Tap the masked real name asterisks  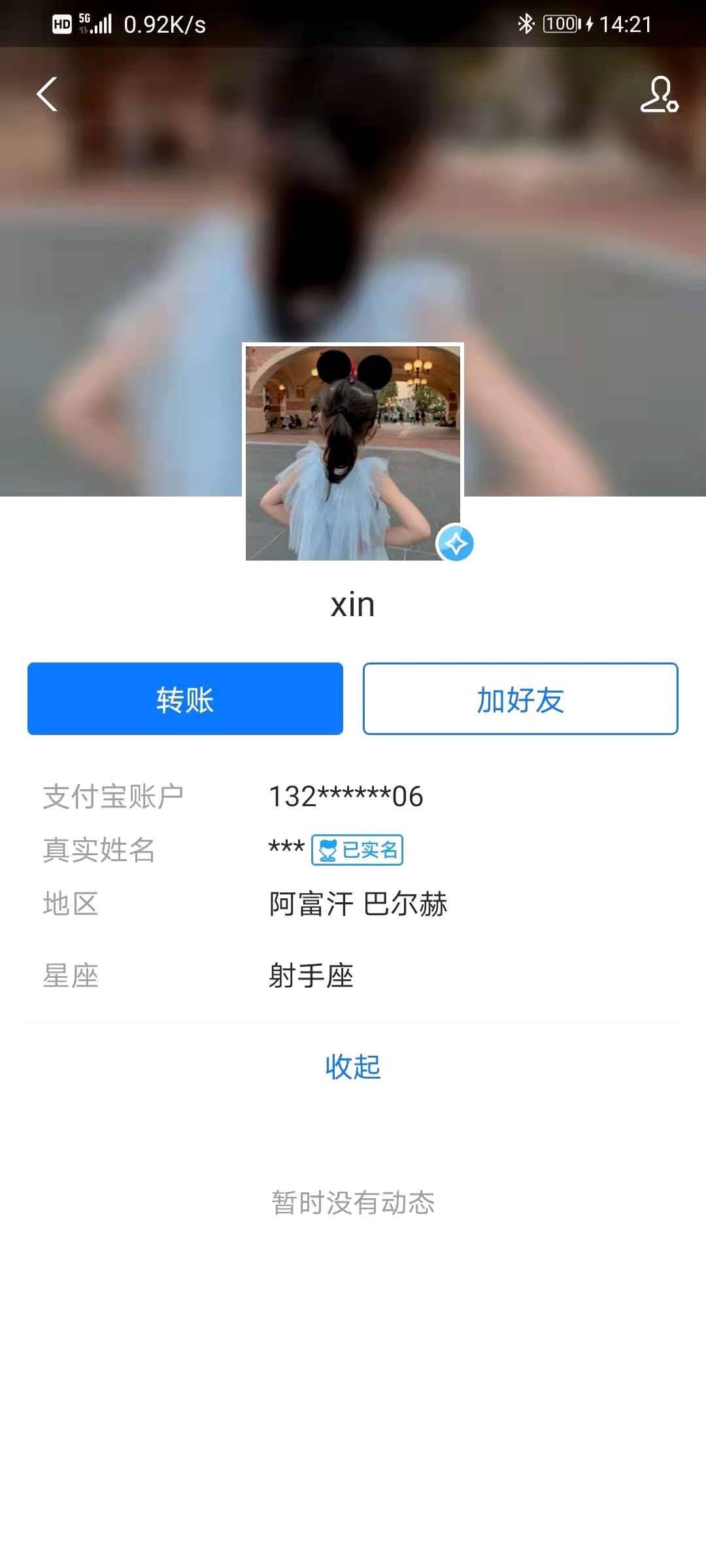click(286, 846)
